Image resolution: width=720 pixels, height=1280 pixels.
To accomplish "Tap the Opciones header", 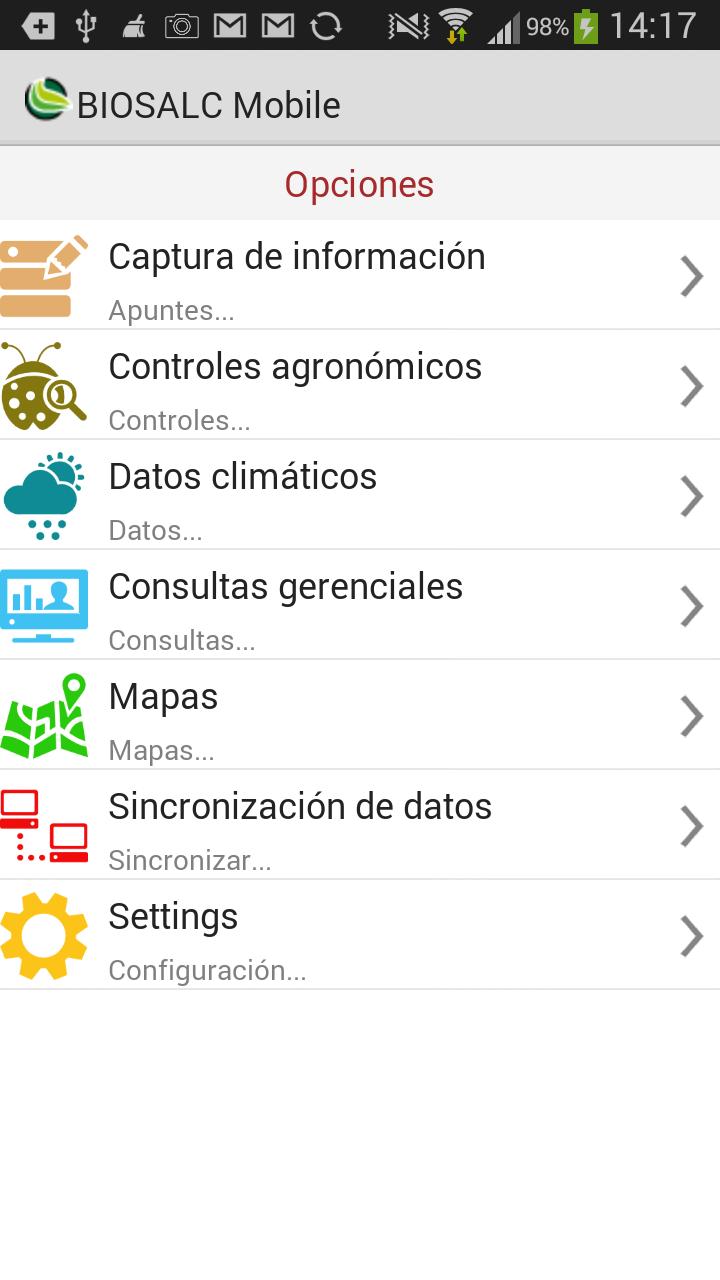I will click(359, 183).
